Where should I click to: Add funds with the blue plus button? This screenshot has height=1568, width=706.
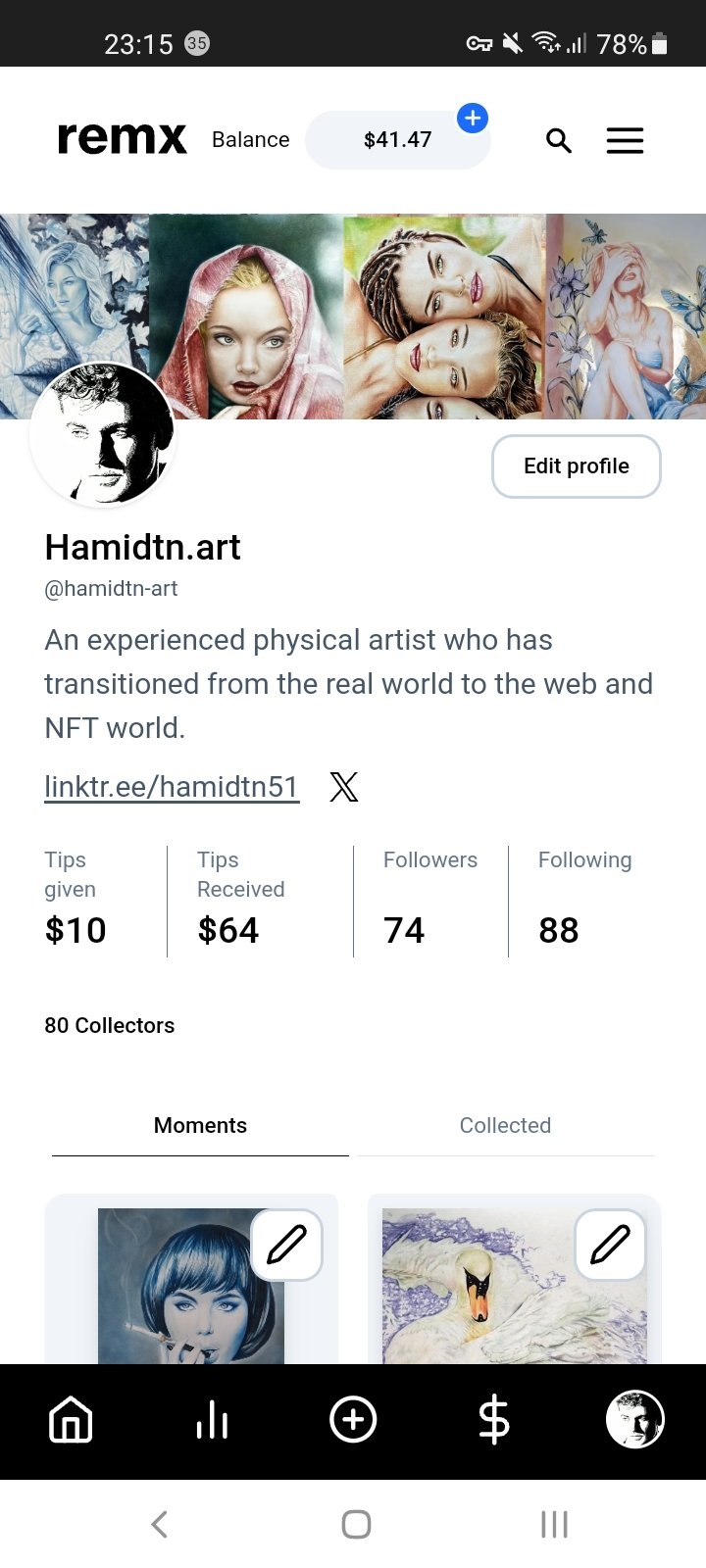[x=473, y=119]
